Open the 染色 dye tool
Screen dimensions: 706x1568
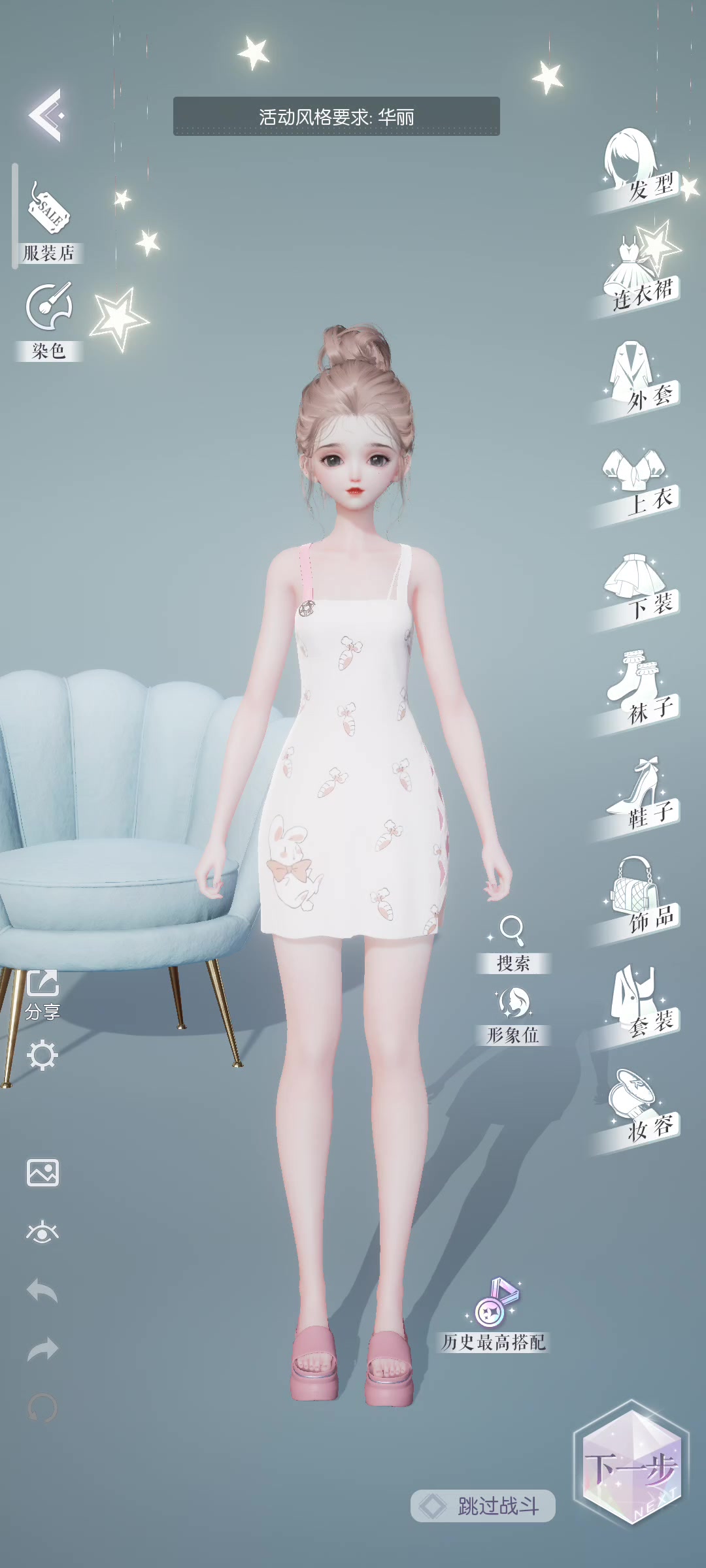(x=48, y=321)
